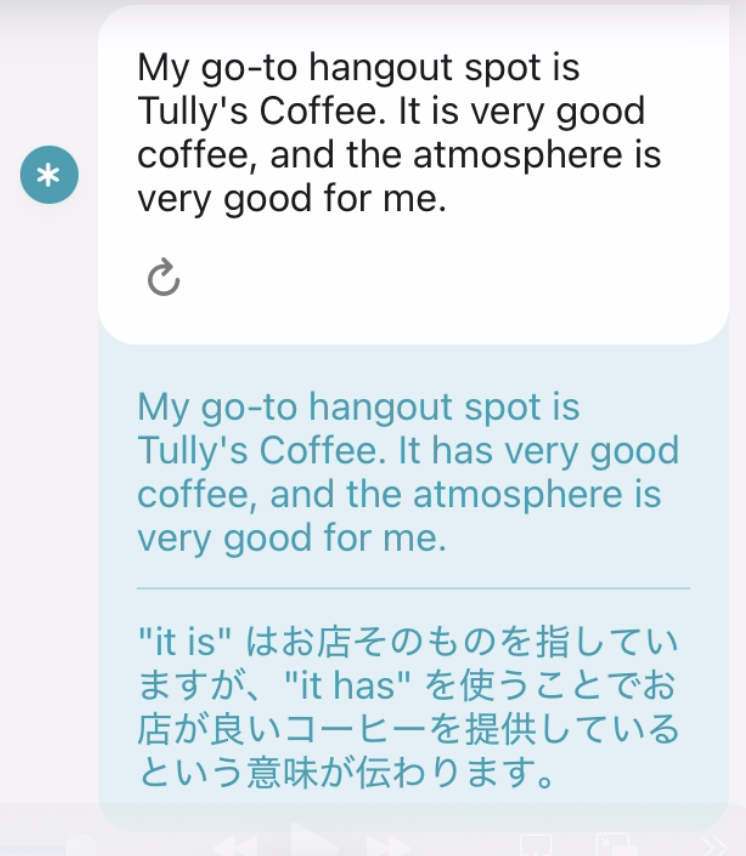Viewport: 746px width, 856px height.
Task: Activate the picture-in-picture screen icon
Action: coord(617,848)
